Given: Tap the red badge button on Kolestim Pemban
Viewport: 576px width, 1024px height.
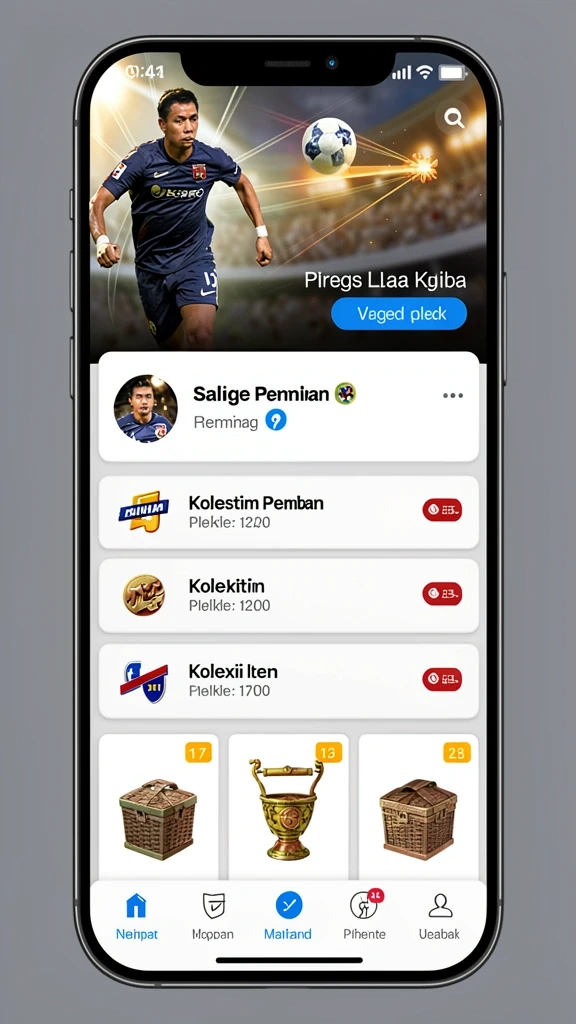Looking at the screenshot, I should click(x=442, y=510).
